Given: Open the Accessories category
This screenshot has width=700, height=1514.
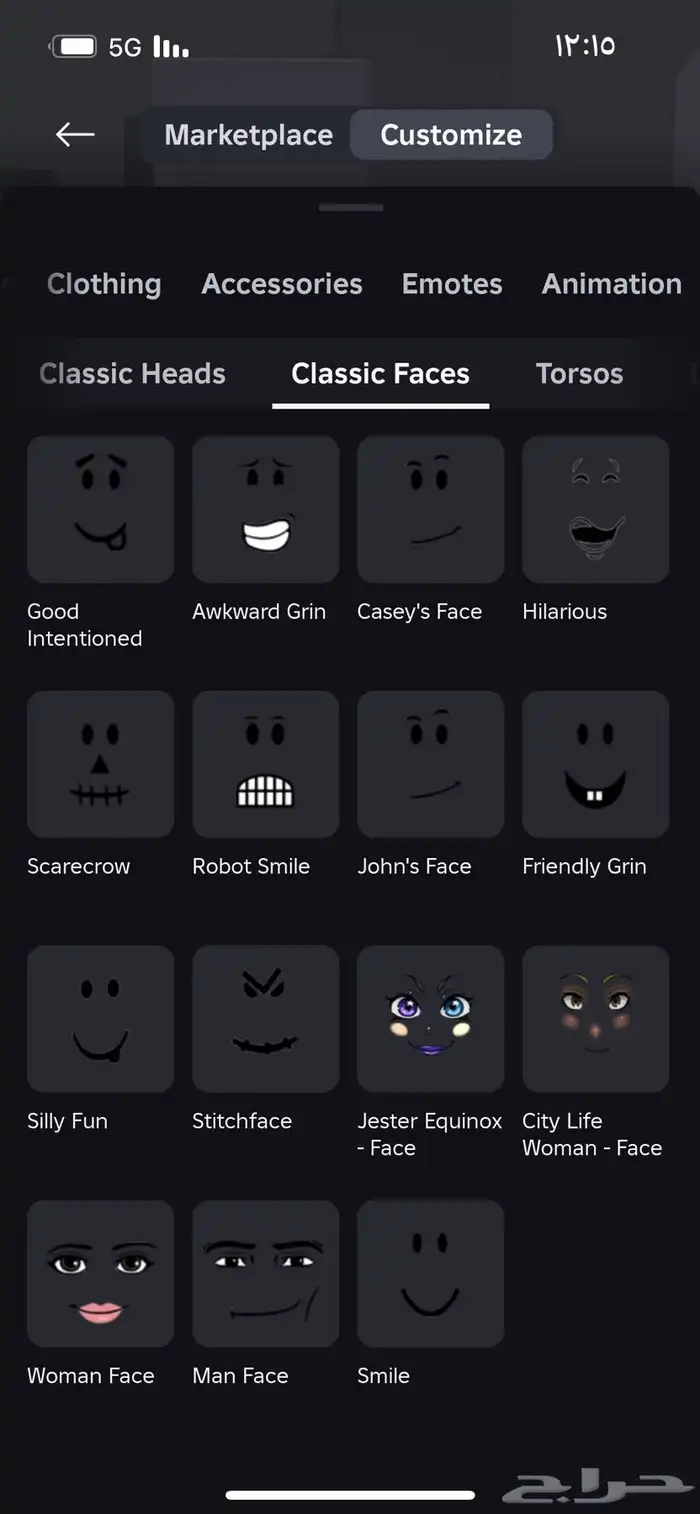Looking at the screenshot, I should tap(282, 284).
